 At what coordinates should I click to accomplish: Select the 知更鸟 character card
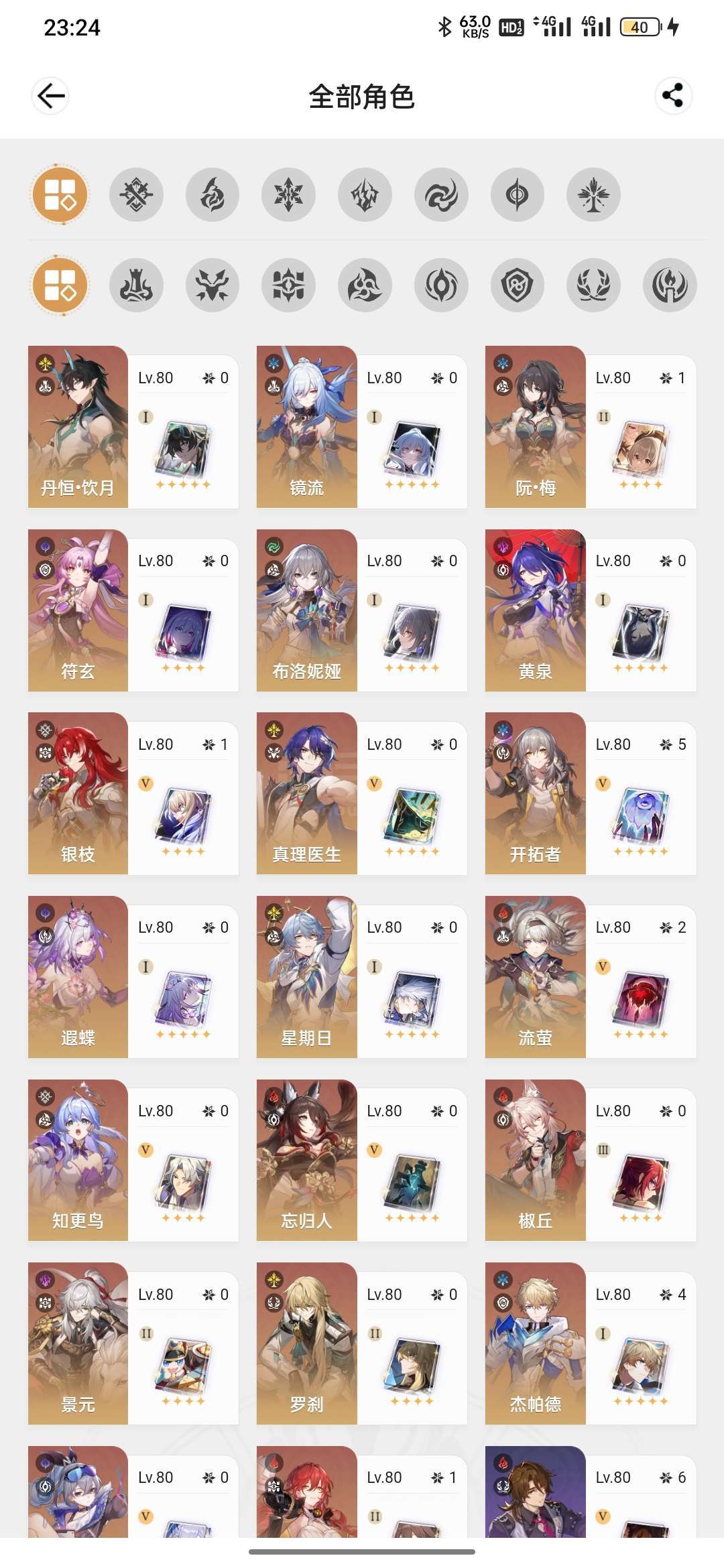133,1161
